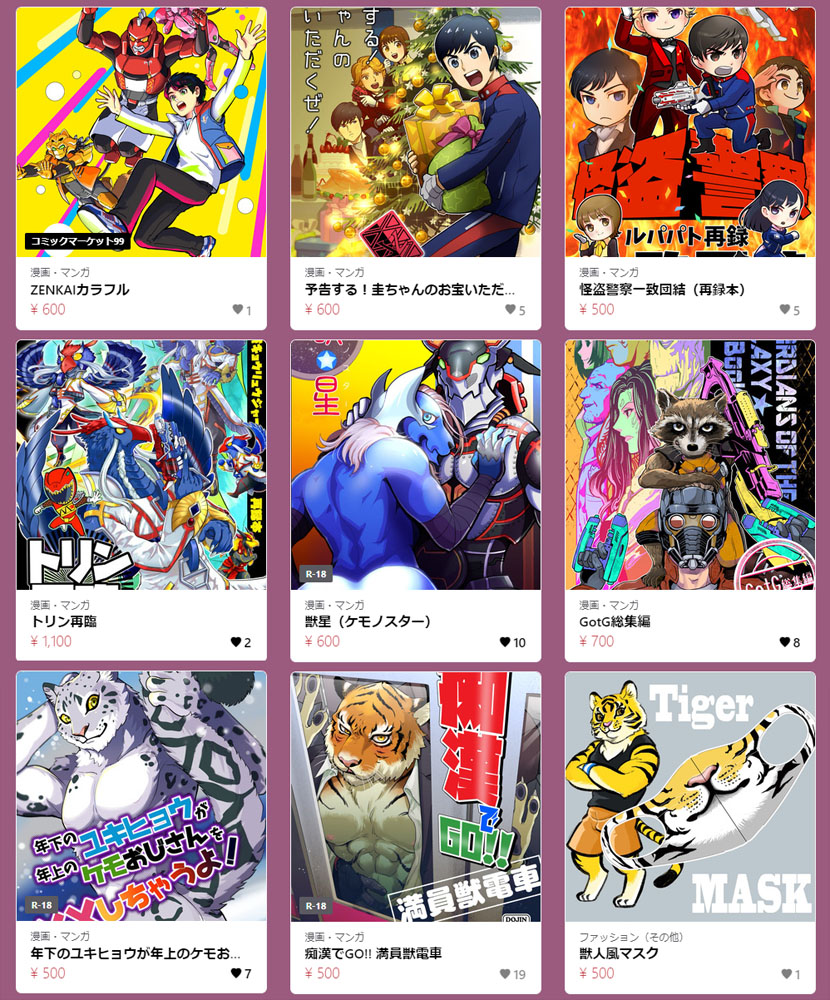Open 獣星（ケモノスター） product card
This screenshot has height=1000, width=830.
[x=415, y=465]
